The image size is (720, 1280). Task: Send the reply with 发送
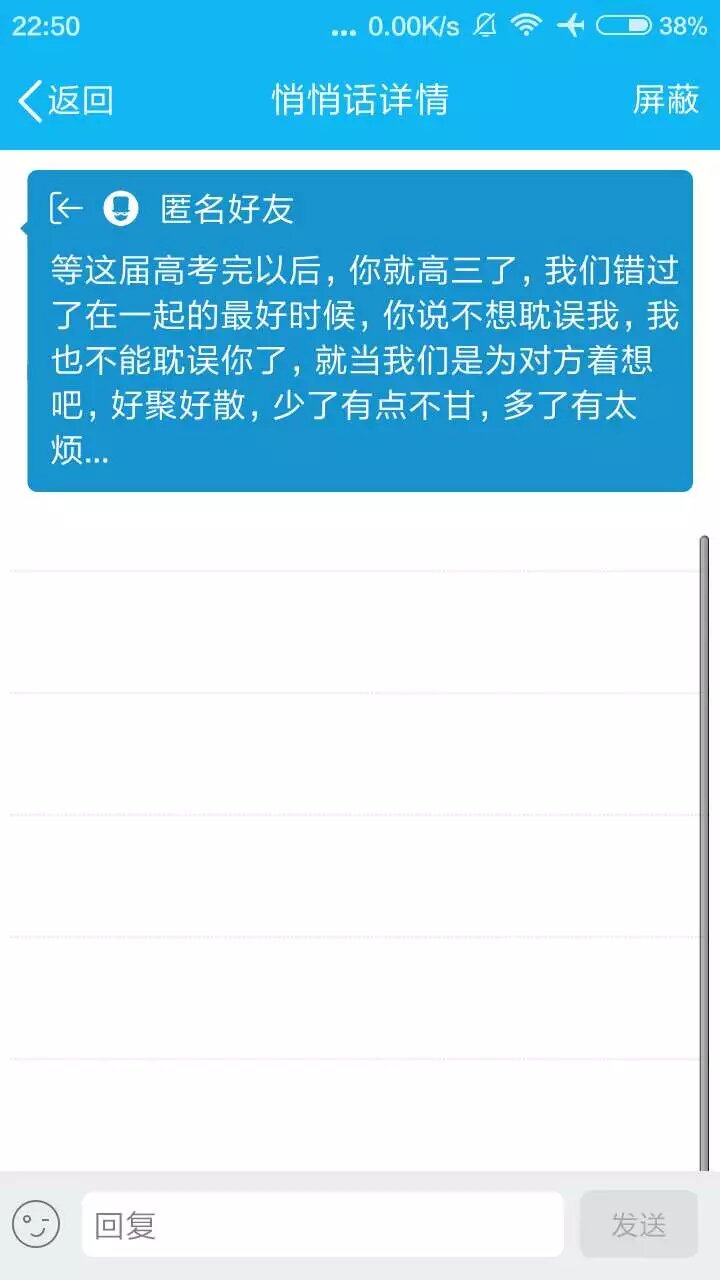pyautogui.click(x=638, y=1224)
